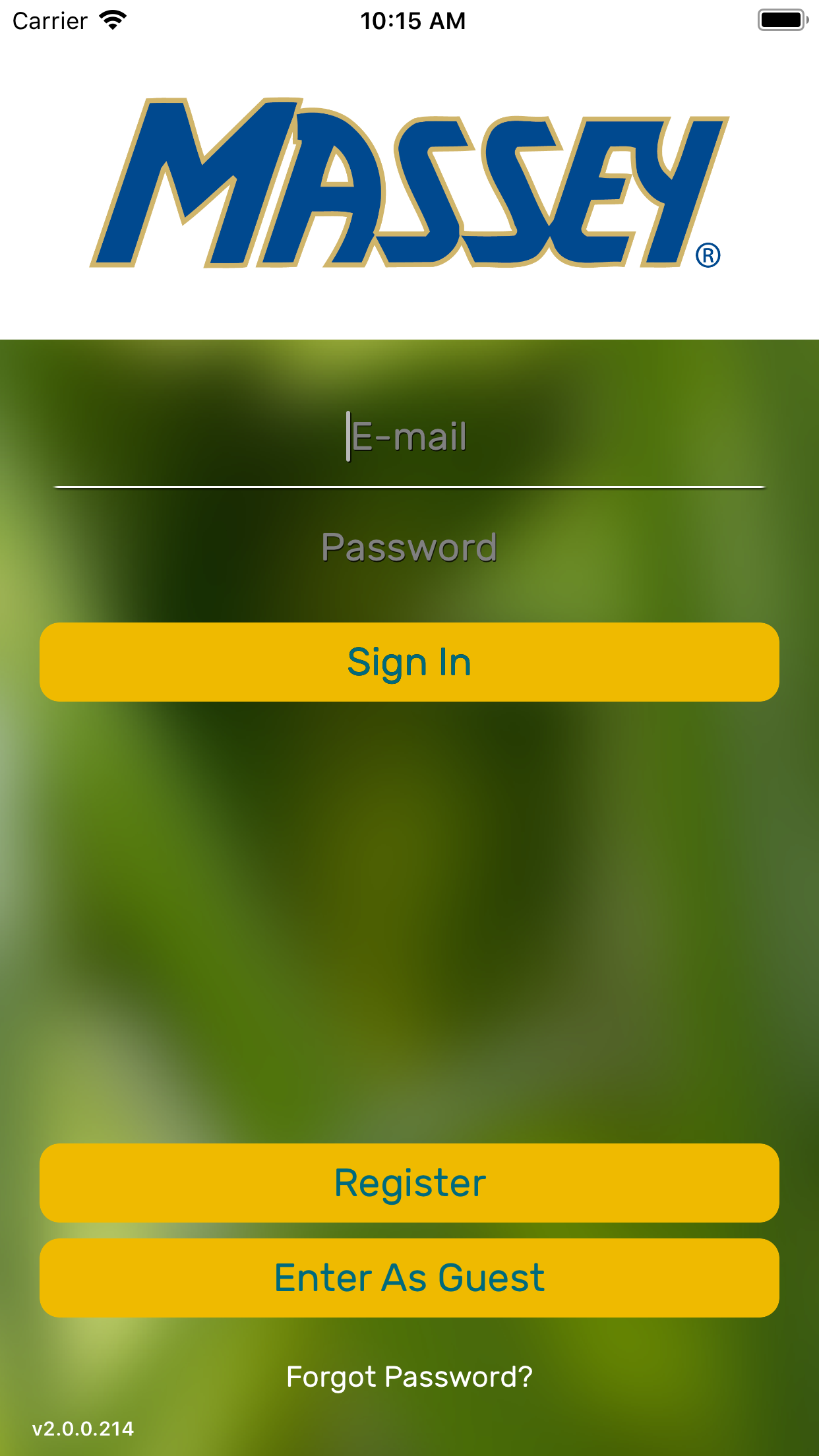
Task: Click the underline beneath the E-mail field
Action: 409,487
